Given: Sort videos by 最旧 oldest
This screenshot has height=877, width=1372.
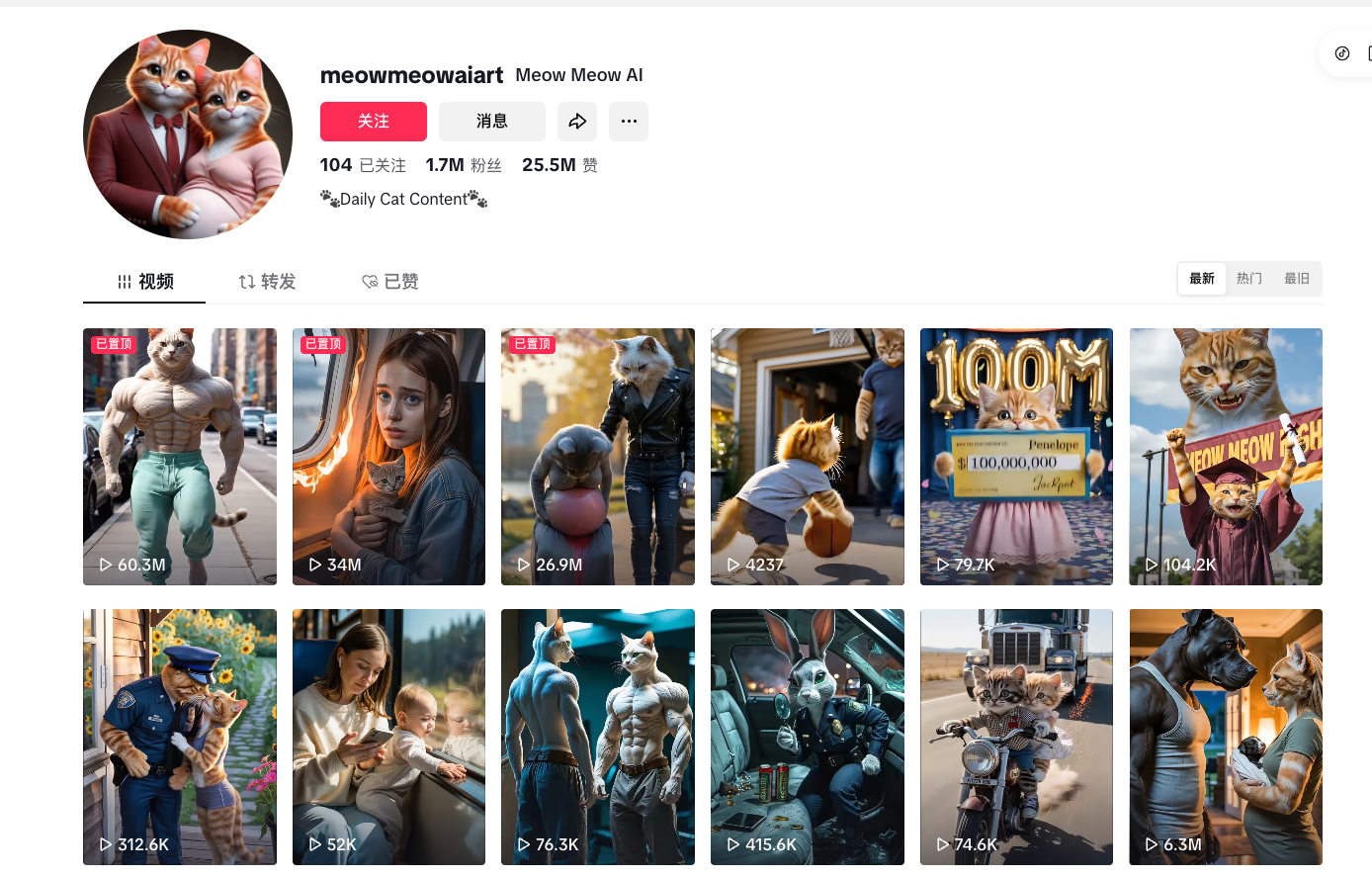Looking at the screenshot, I should 1297,279.
